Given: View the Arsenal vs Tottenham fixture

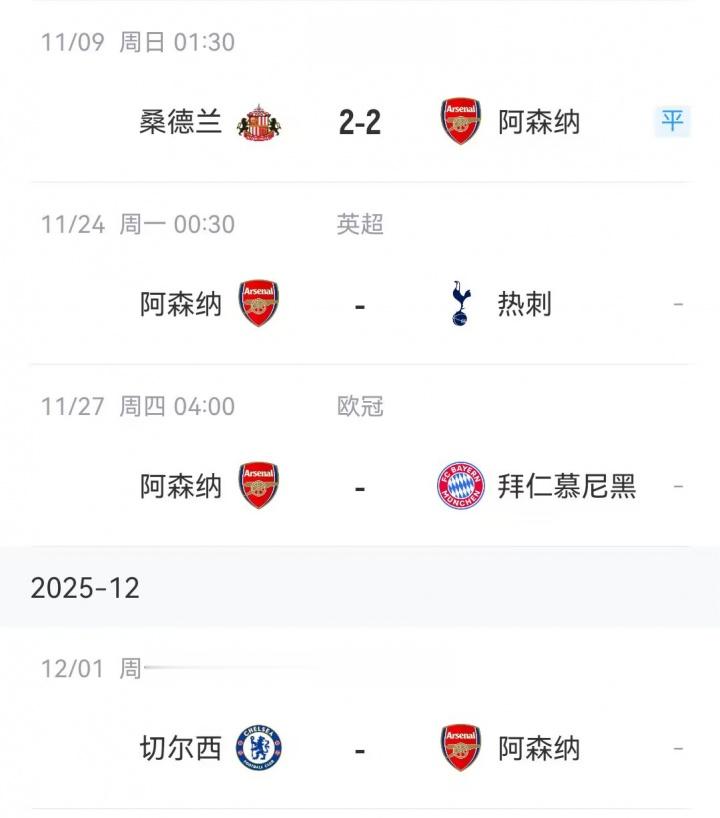Looking at the screenshot, I should [360, 304].
